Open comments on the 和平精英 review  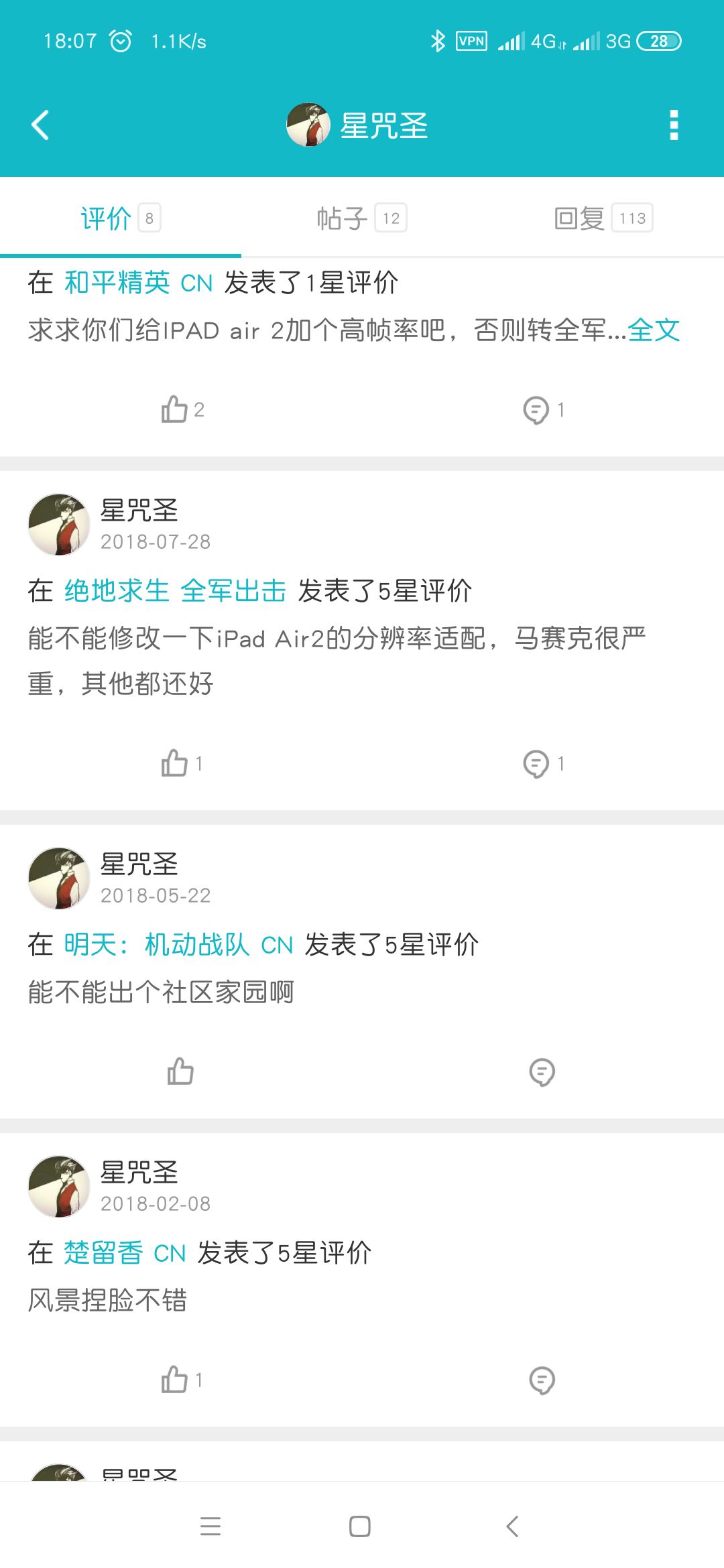(544, 409)
